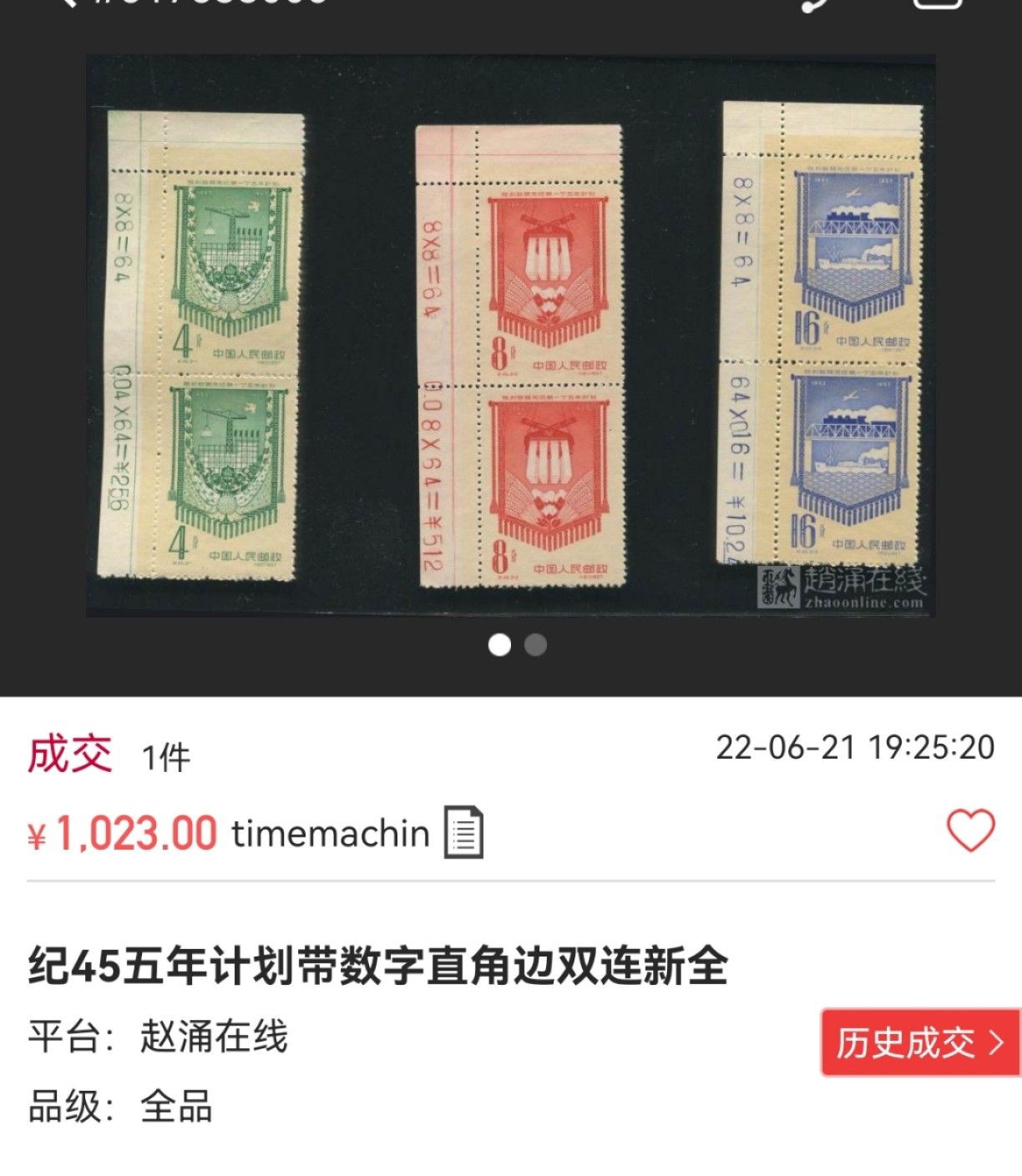View 历史成交 past sale records
The height and width of the screenshot is (1176, 1022).
919,1042
